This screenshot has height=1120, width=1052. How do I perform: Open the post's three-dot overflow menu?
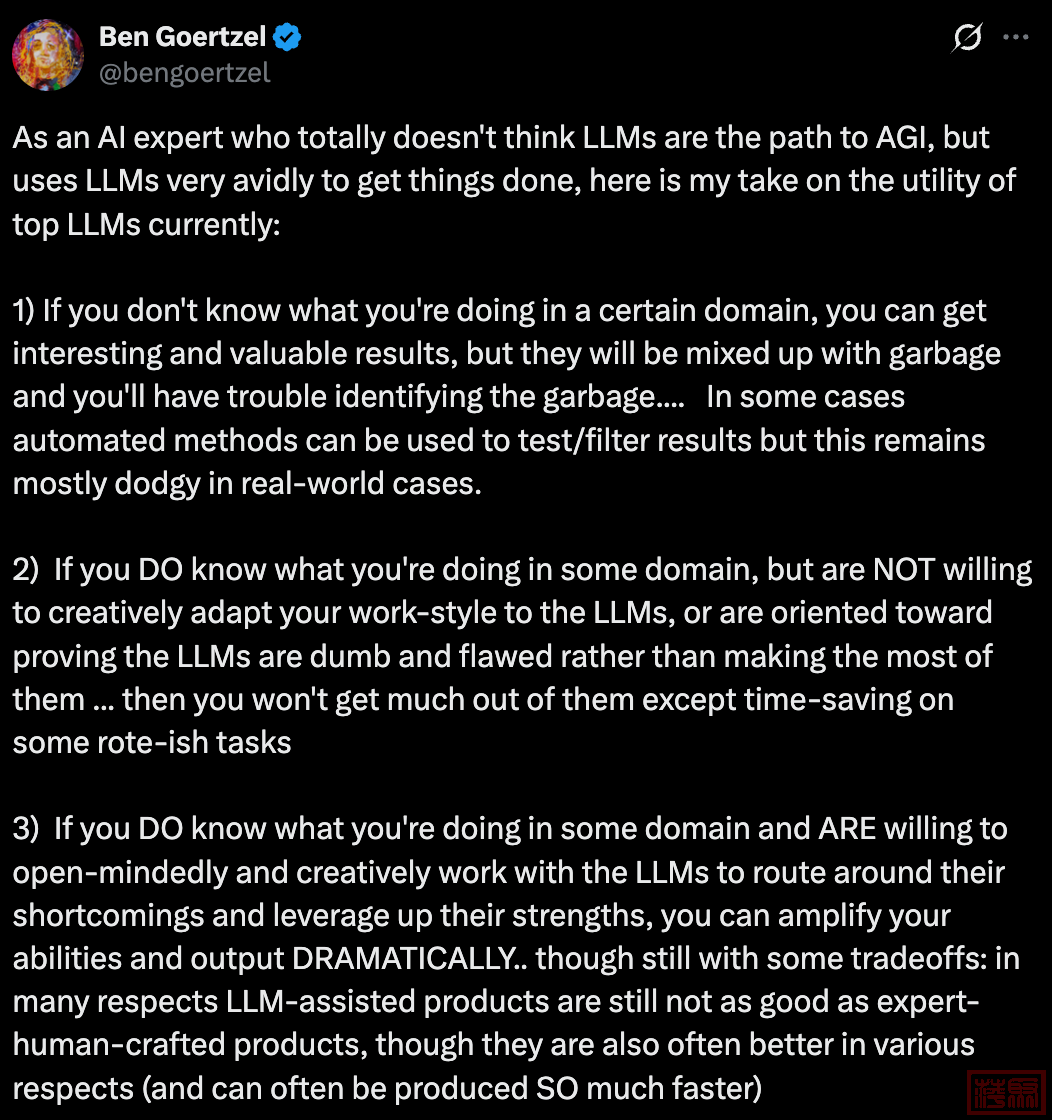coord(1016,38)
